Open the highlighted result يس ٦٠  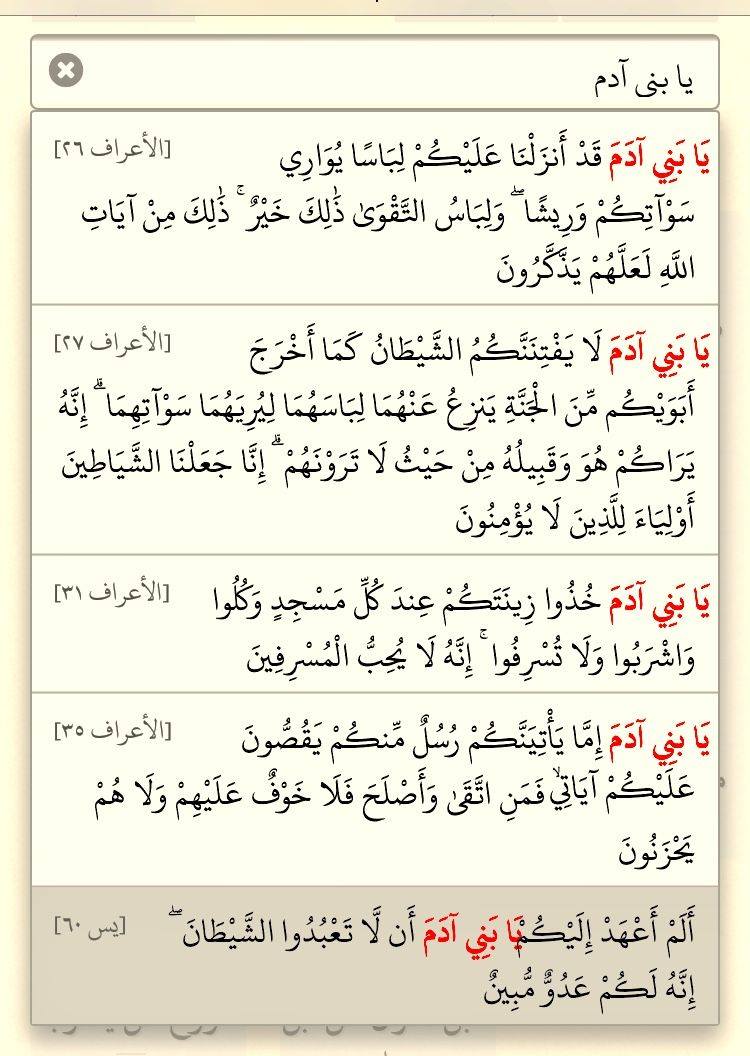point(375,955)
